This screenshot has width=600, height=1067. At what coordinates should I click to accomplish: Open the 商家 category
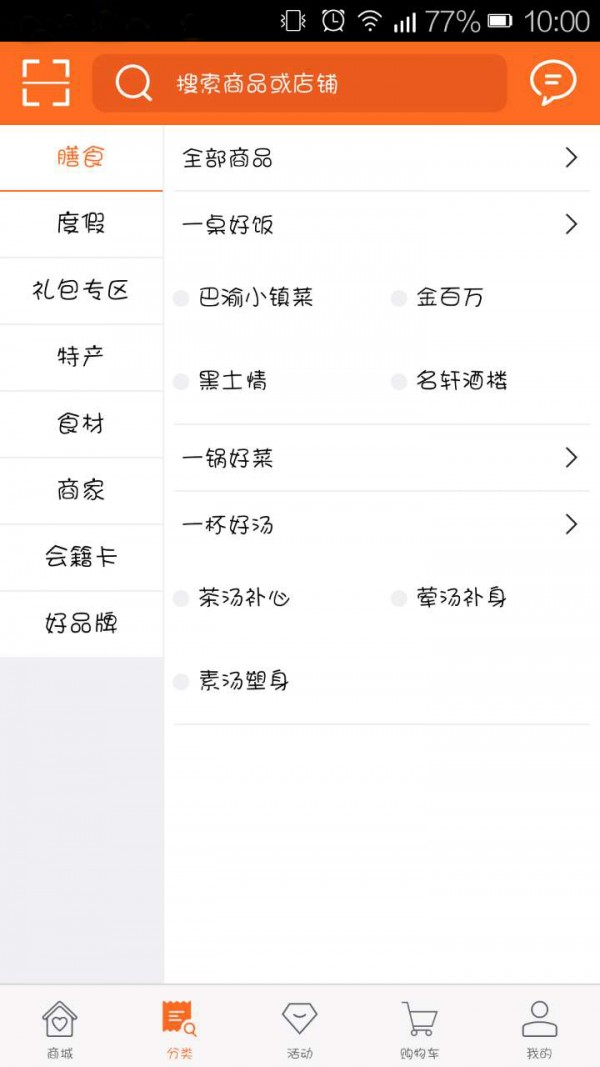(81, 490)
